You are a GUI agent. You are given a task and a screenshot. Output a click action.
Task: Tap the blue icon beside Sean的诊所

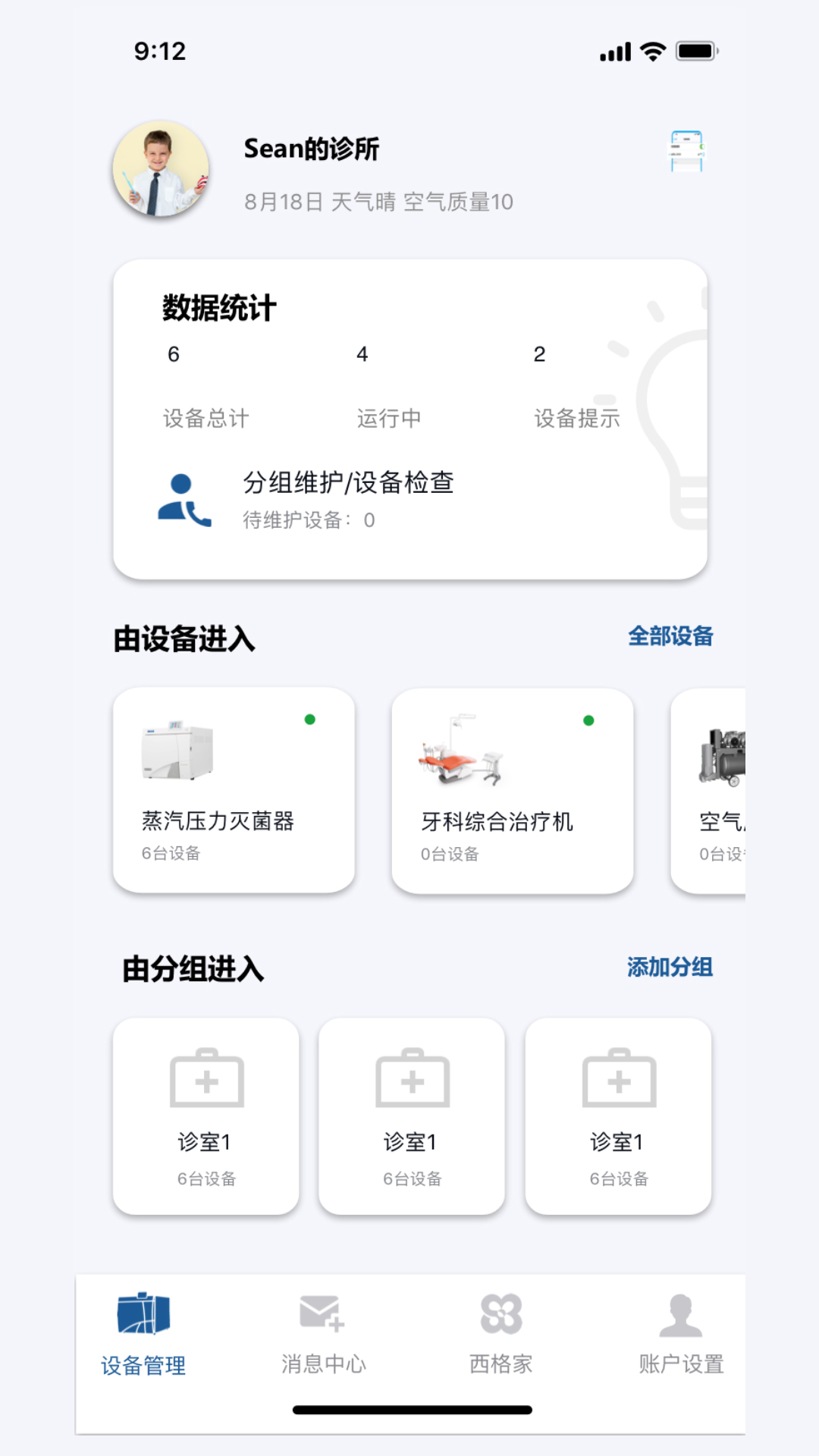click(x=686, y=152)
